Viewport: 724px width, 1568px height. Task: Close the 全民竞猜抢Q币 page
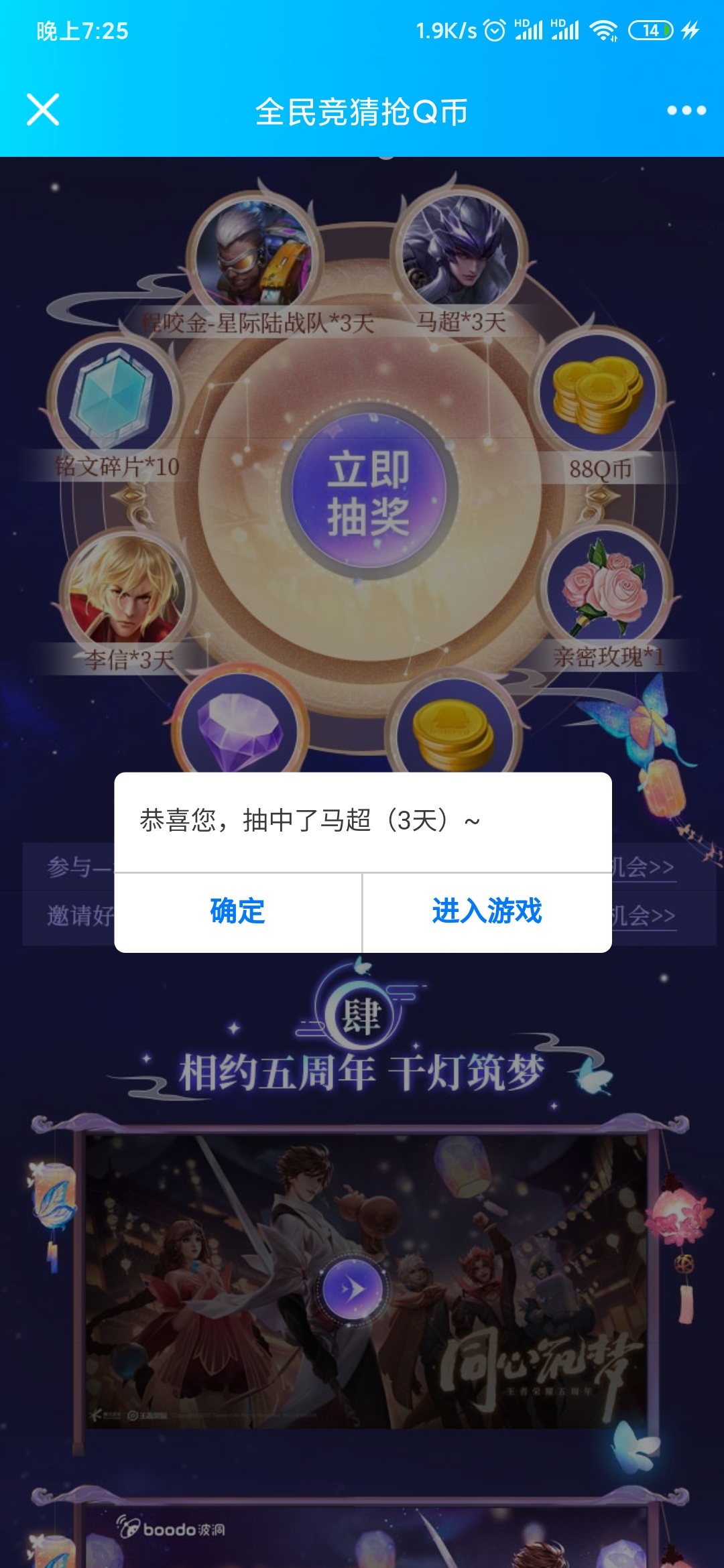point(43,110)
